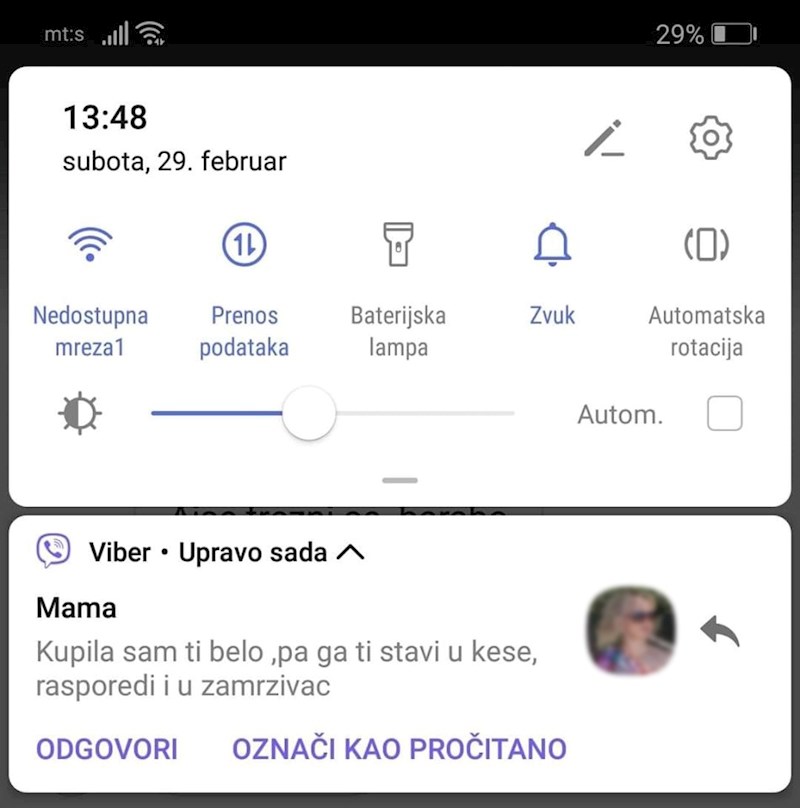Image resolution: width=800 pixels, height=808 pixels.
Task: Collapse the Viber notification chevron
Action: click(351, 552)
